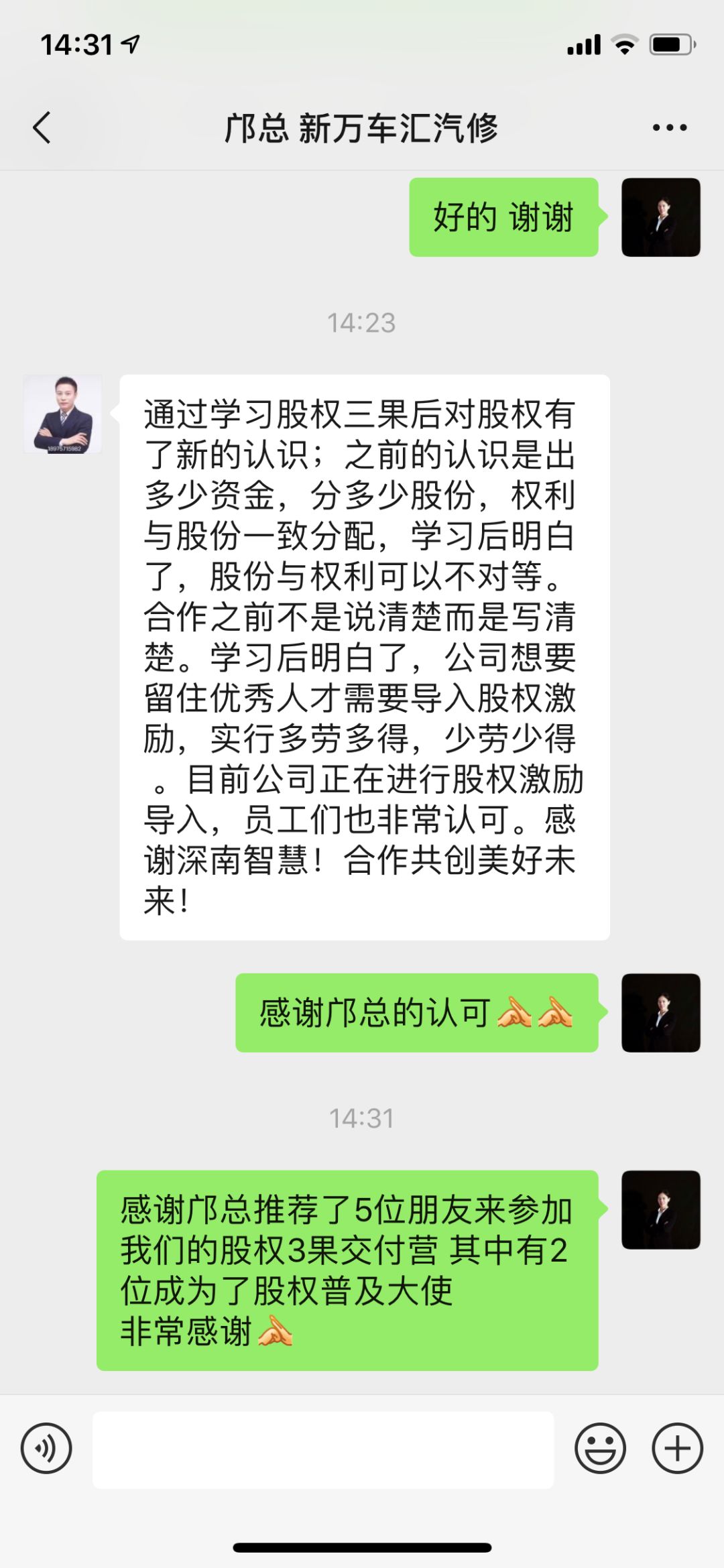The image size is (724, 1568).
Task: Open the plus attachments menu
Action: coord(677,1448)
